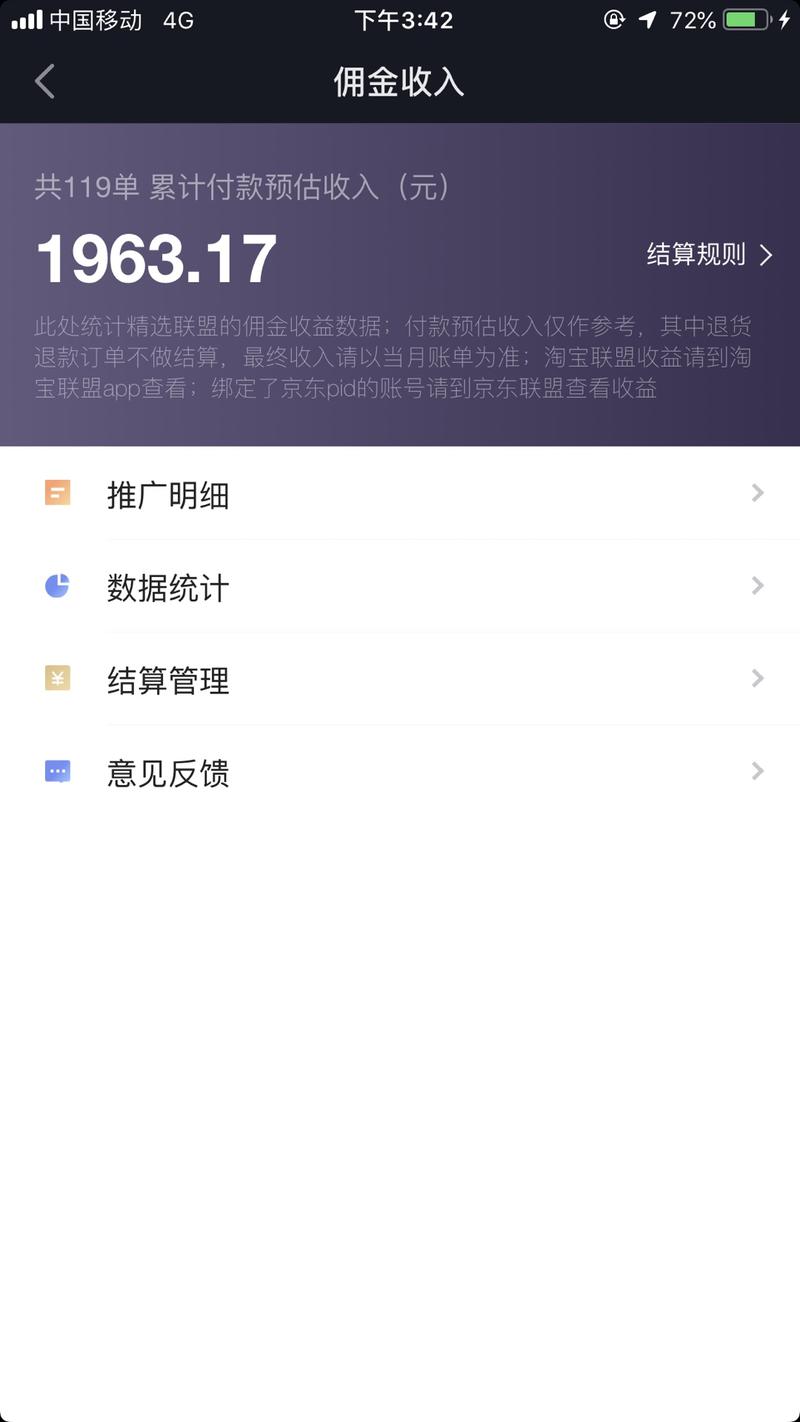
Task: Expand the 数据统计 row chevron
Action: click(758, 585)
